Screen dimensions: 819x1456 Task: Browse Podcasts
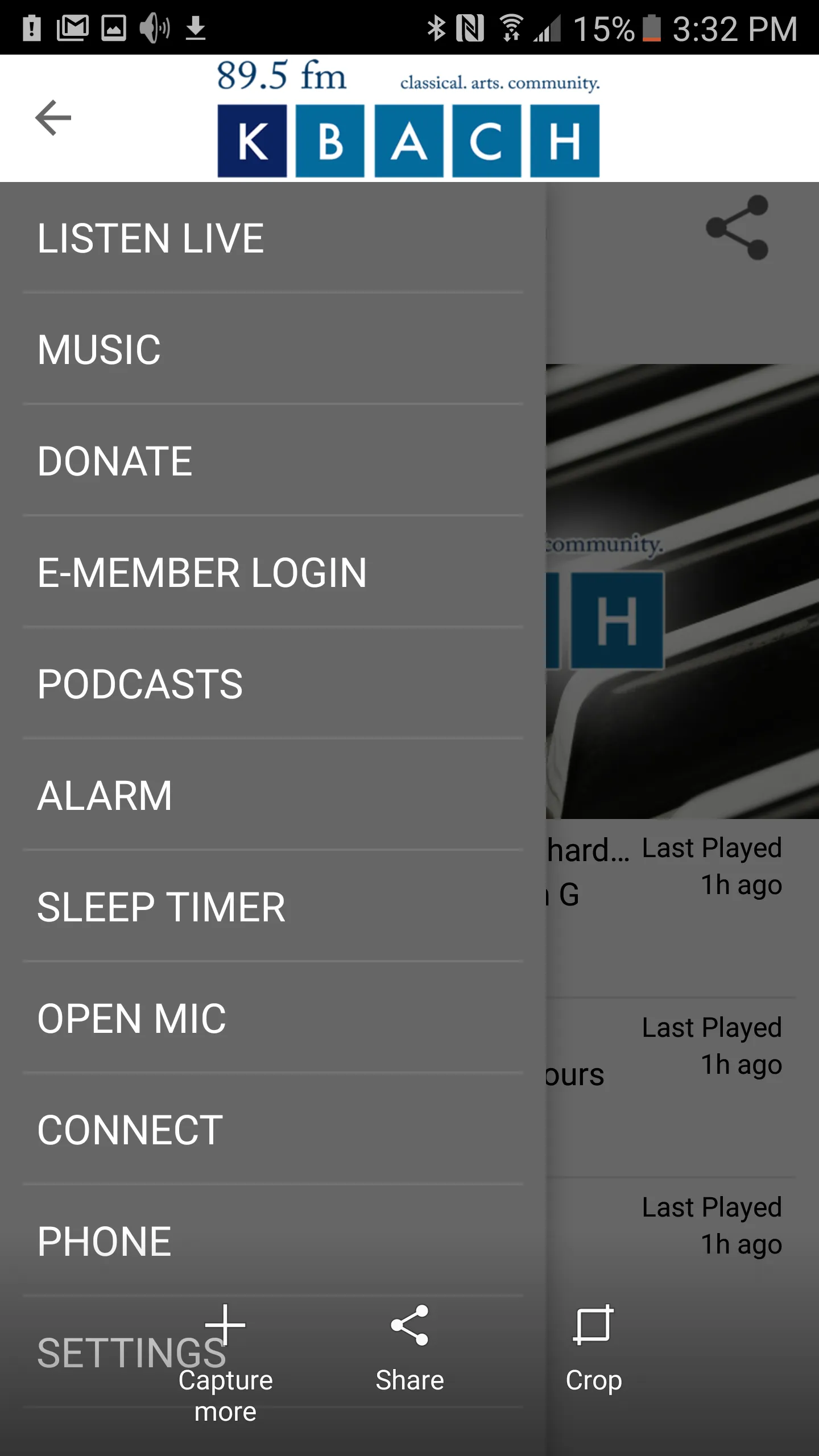pos(140,684)
